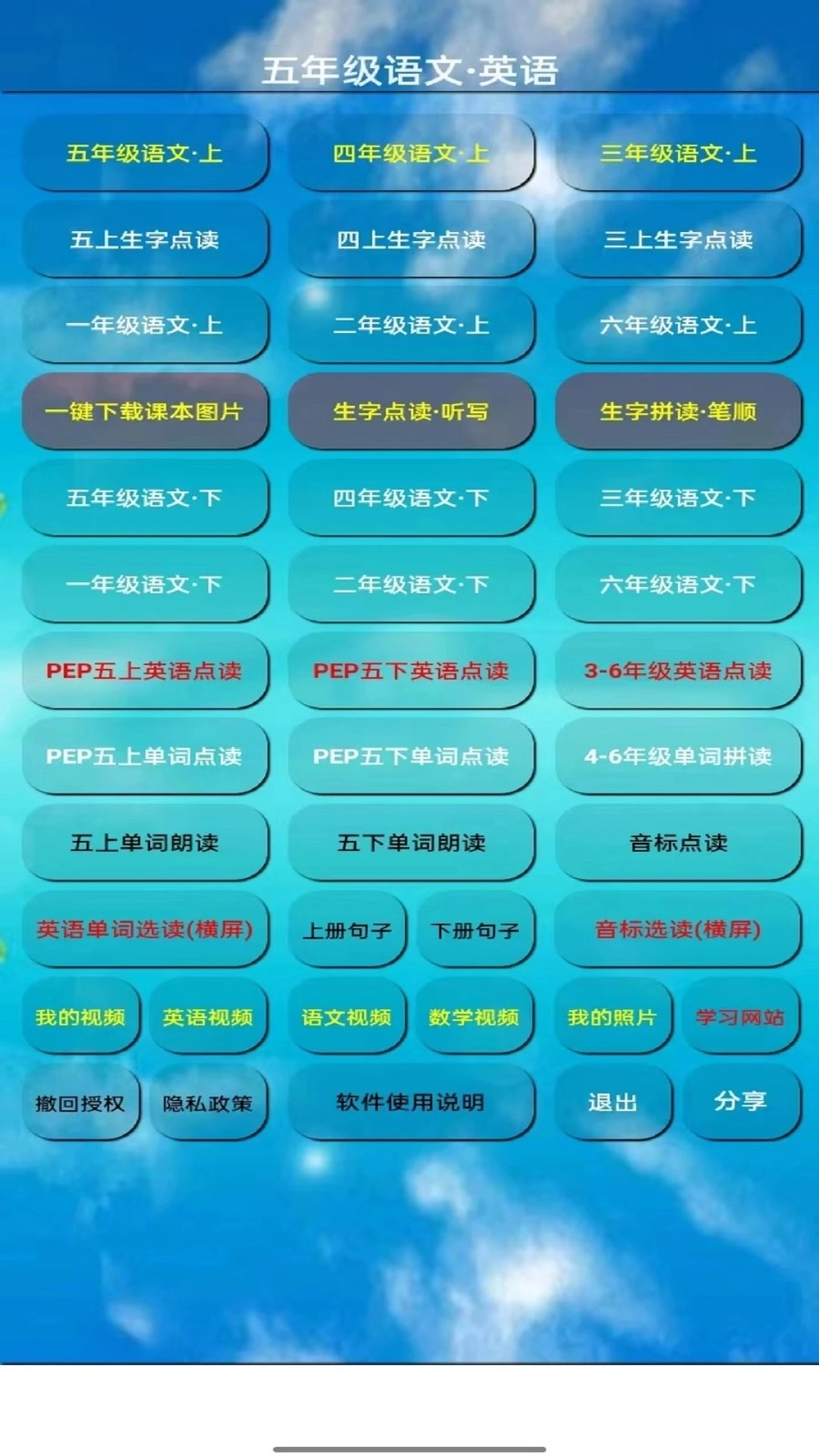
Task: Select 四上生字点读
Action: coord(411,240)
